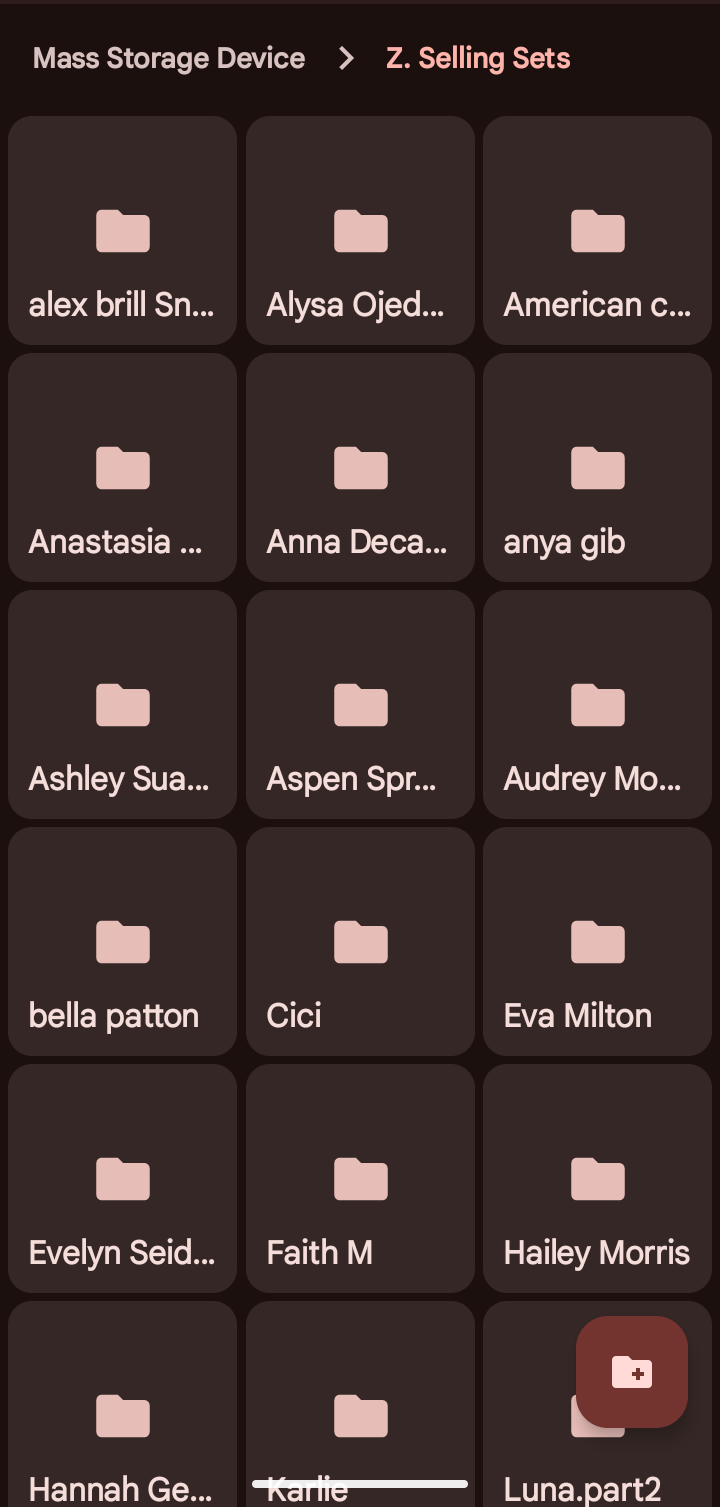The width and height of the screenshot is (720, 1507).
Task: Open the Alysa Ojed... folder
Action: pyautogui.click(x=360, y=231)
